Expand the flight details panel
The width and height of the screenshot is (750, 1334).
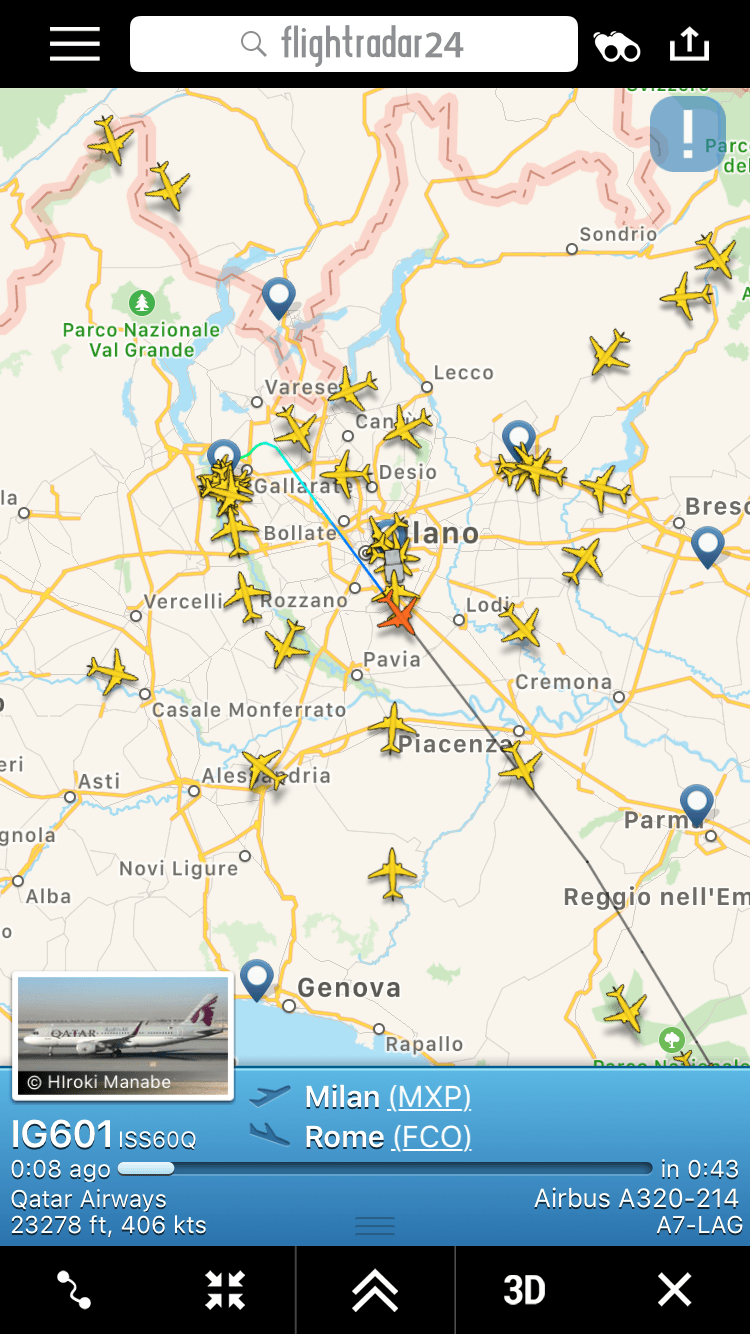(x=375, y=1290)
